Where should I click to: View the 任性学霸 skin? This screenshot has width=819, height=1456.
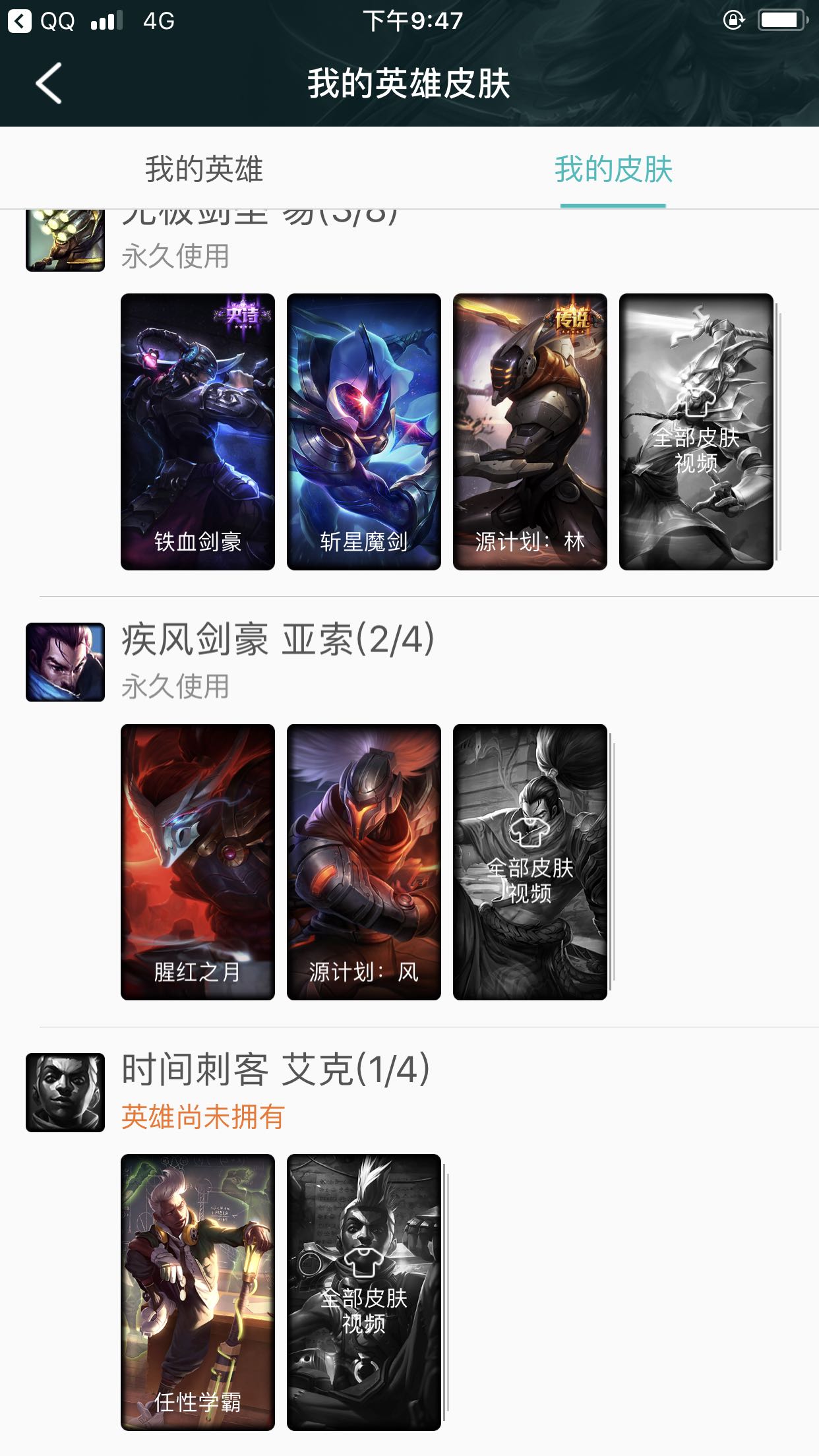pos(198,1292)
